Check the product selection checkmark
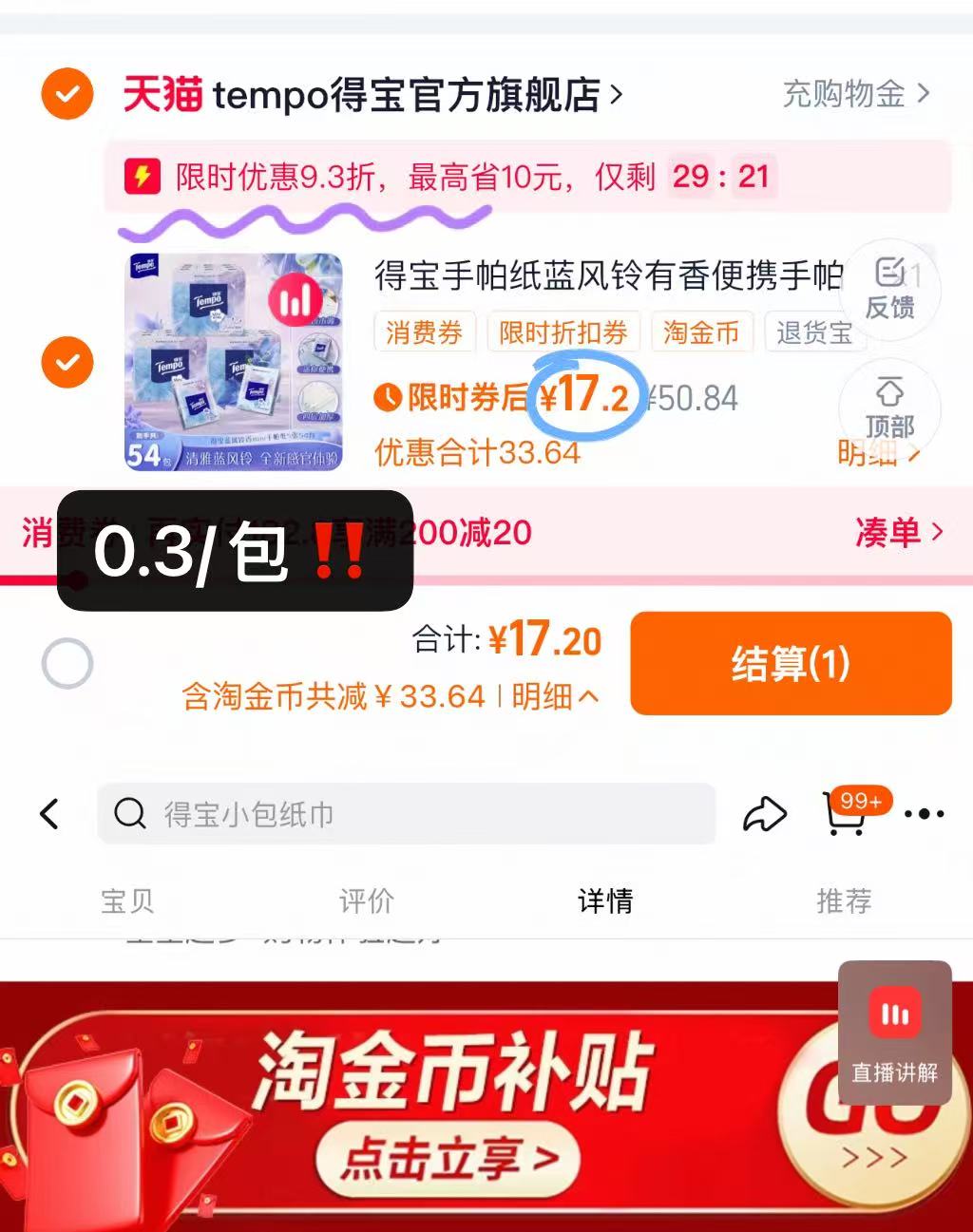Screen dimensions: 973x1232 click(67, 362)
